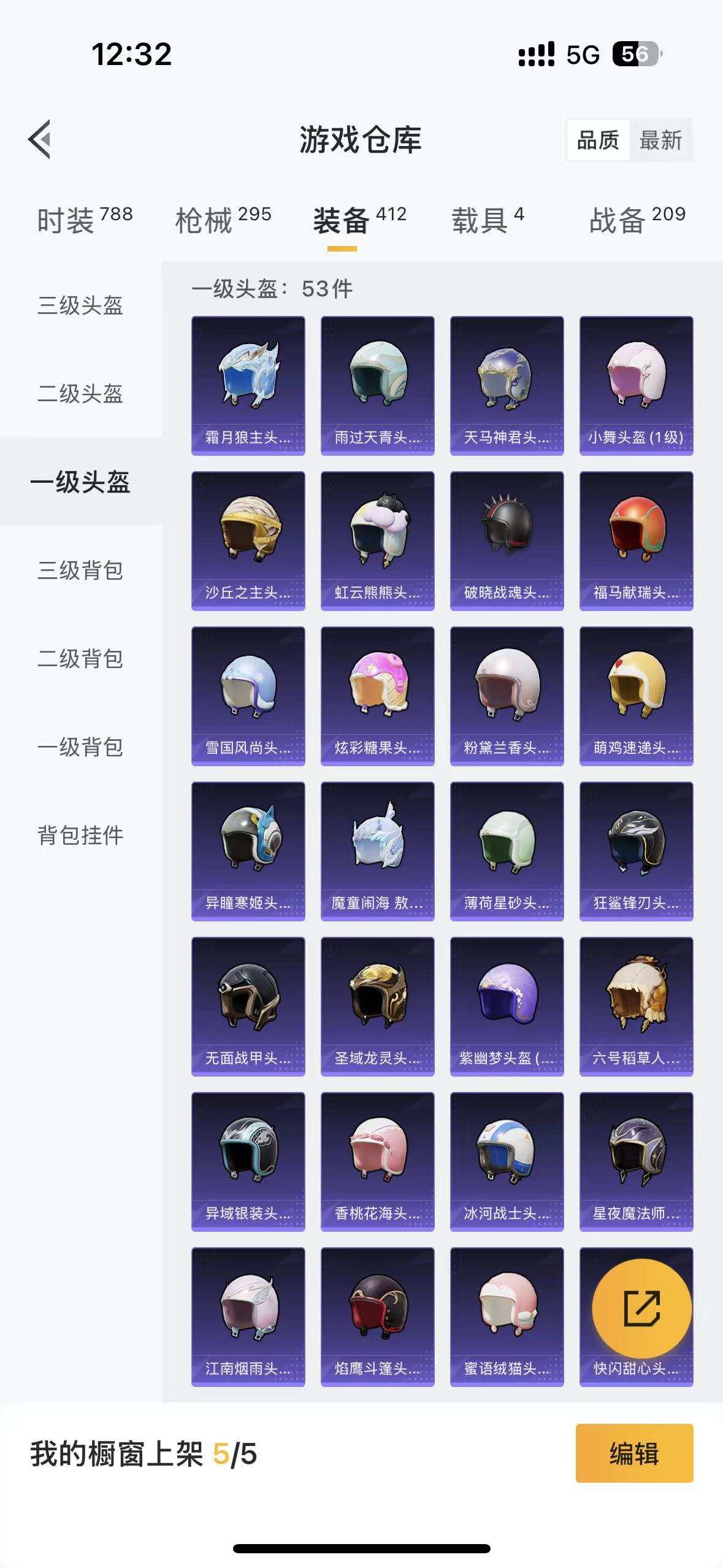Open the 破晓战魂 helmet item

[x=507, y=540]
